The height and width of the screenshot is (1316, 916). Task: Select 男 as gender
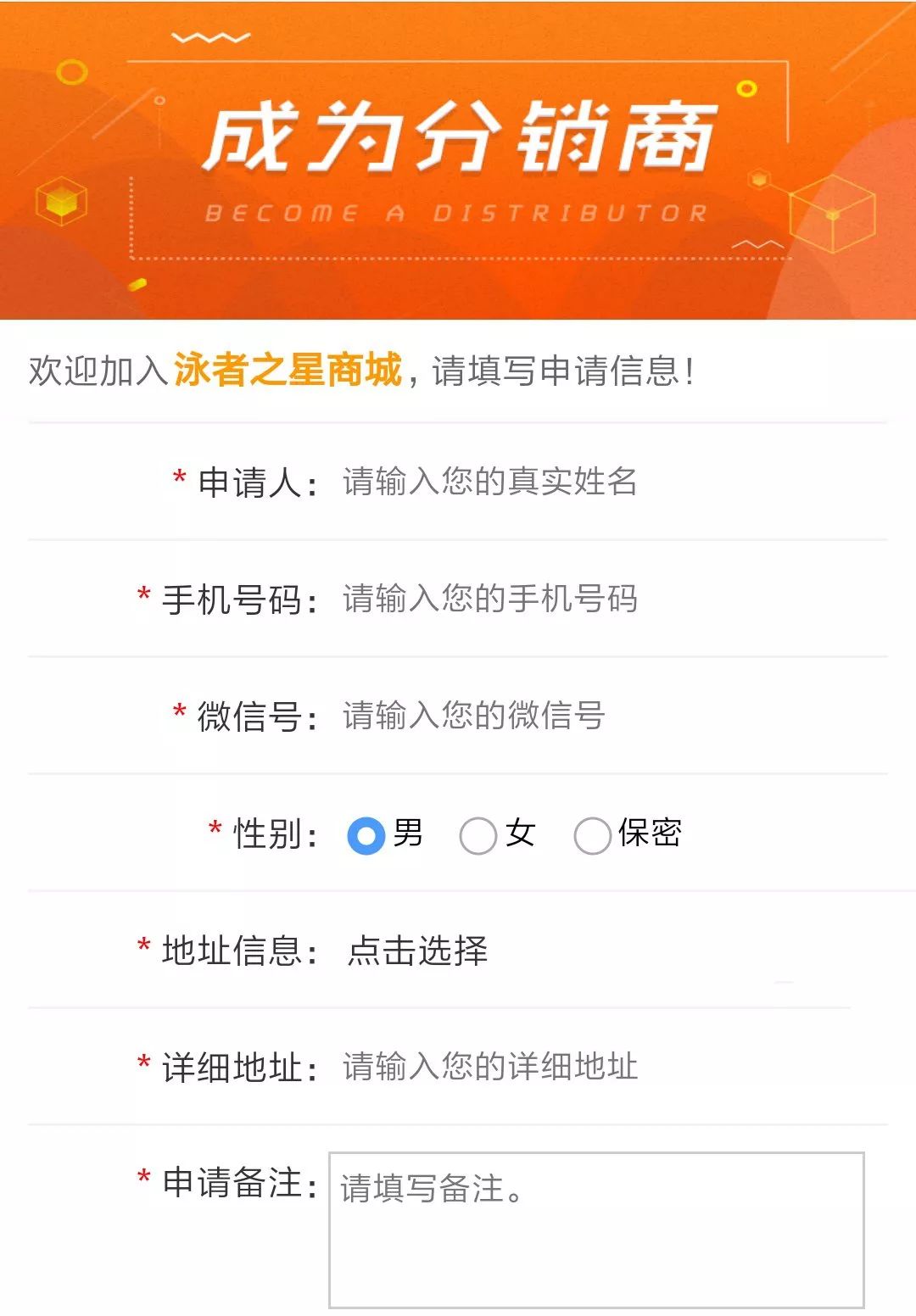click(x=366, y=835)
